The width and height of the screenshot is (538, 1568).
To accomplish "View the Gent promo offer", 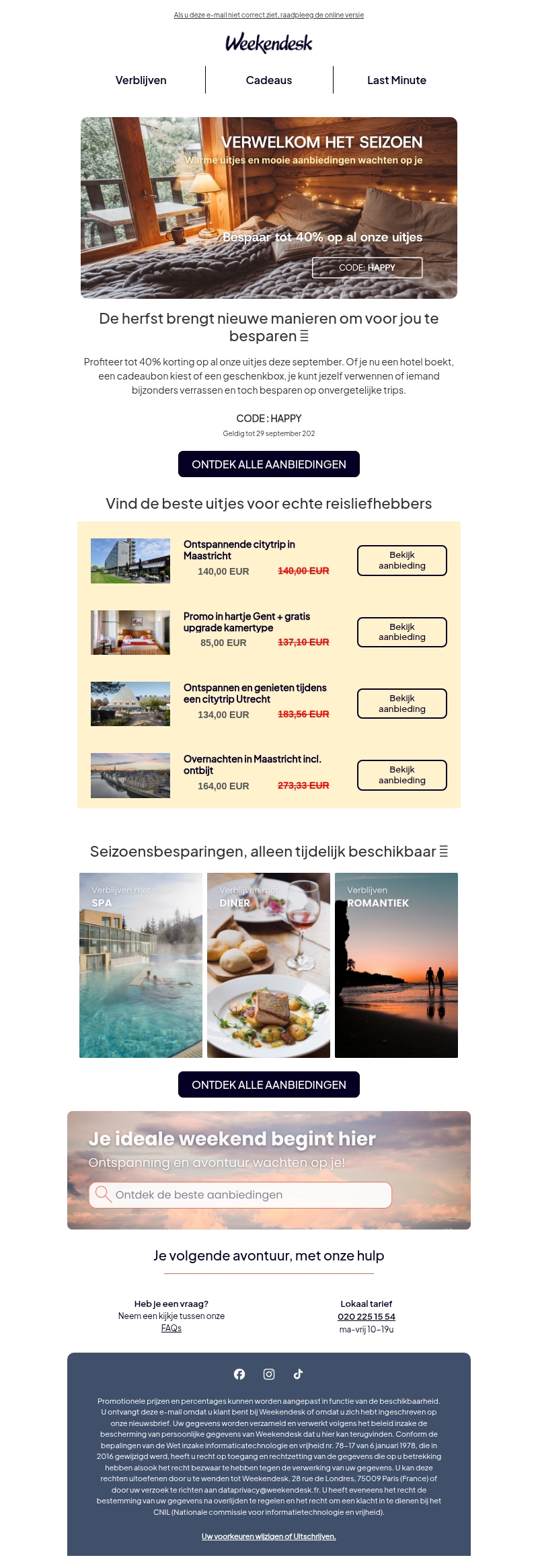I will point(401,632).
